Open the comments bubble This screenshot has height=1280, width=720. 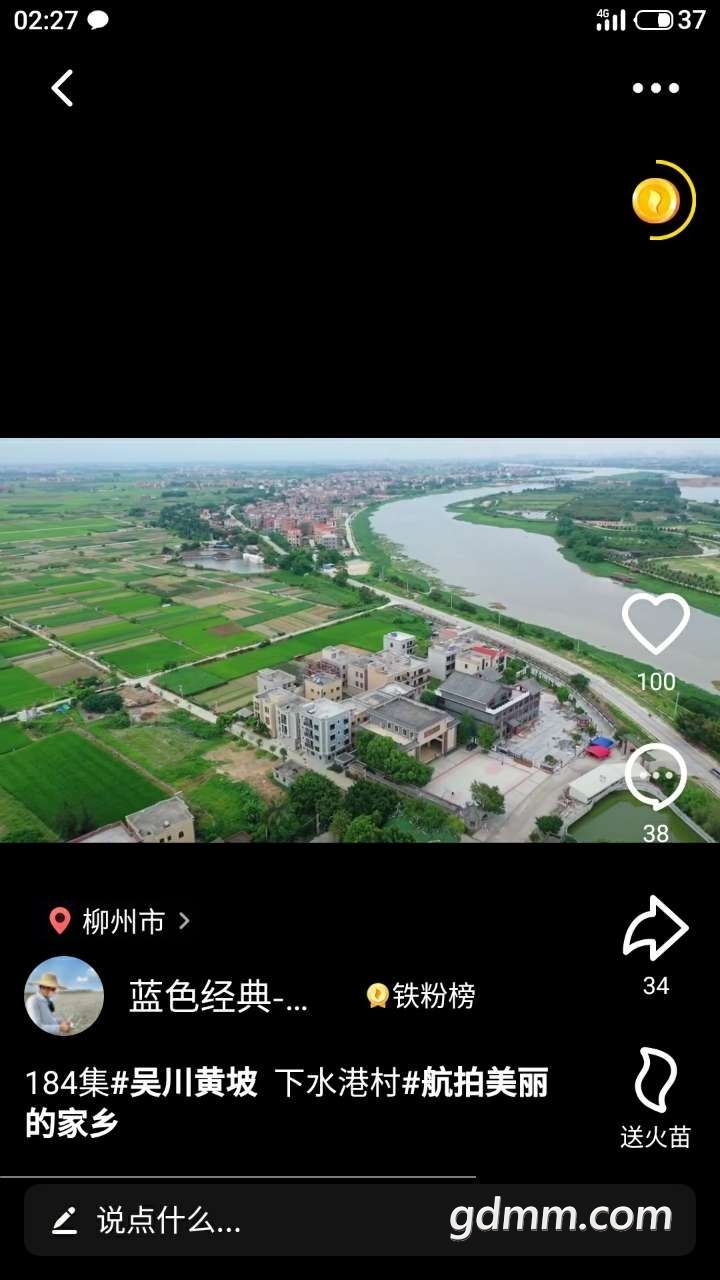[x=655, y=778]
